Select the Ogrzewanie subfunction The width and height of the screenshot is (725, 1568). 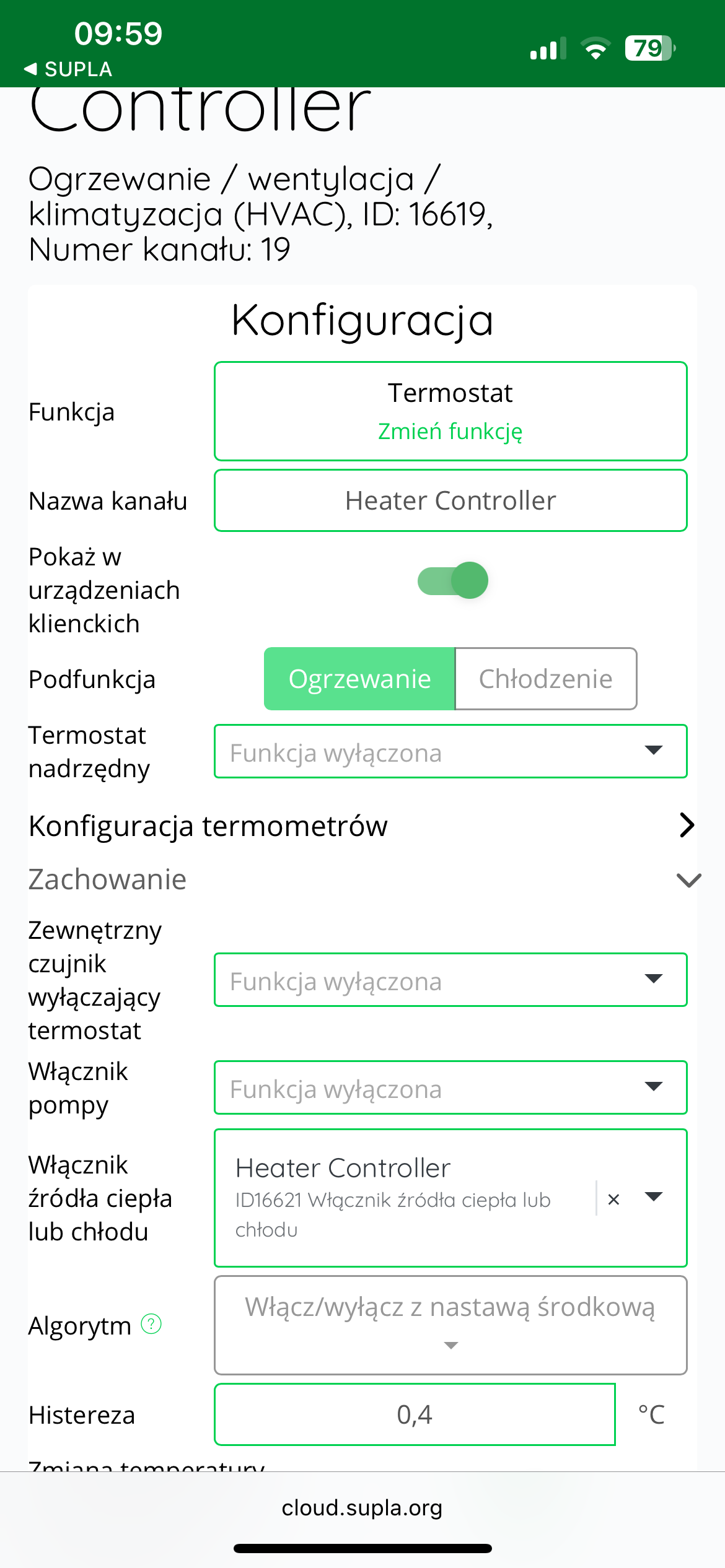[x=359, y=679]
